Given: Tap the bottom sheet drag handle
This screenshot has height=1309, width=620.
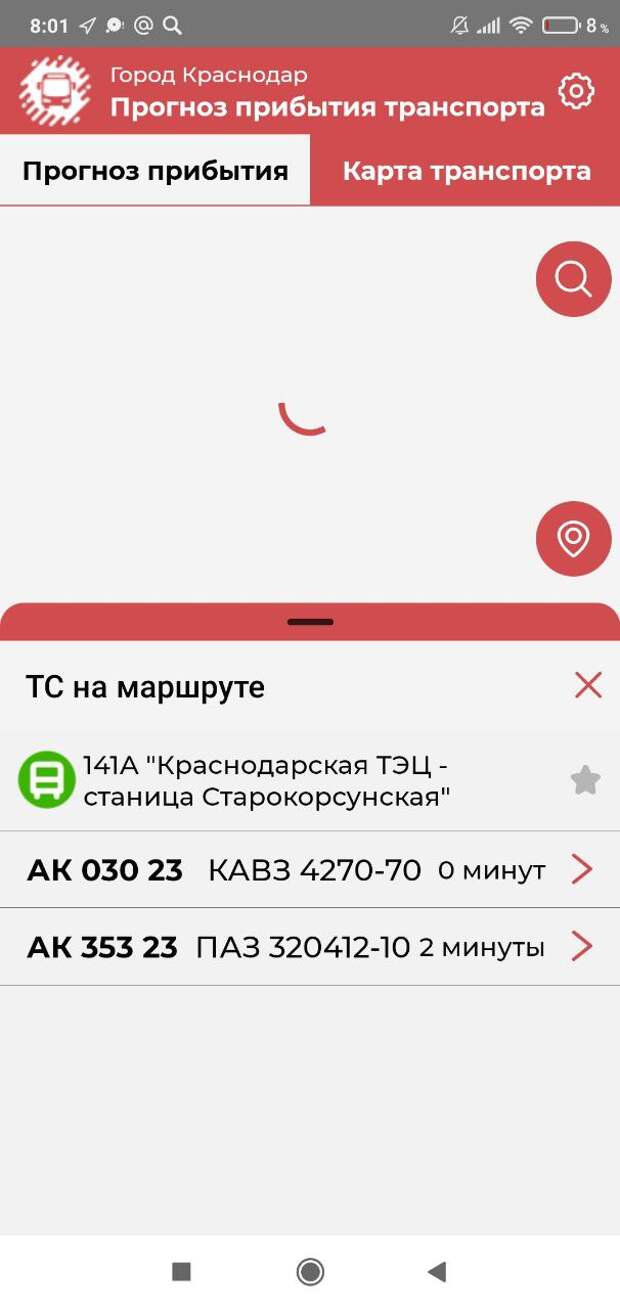Looking at the screenshot, I should tap(310, 622).
